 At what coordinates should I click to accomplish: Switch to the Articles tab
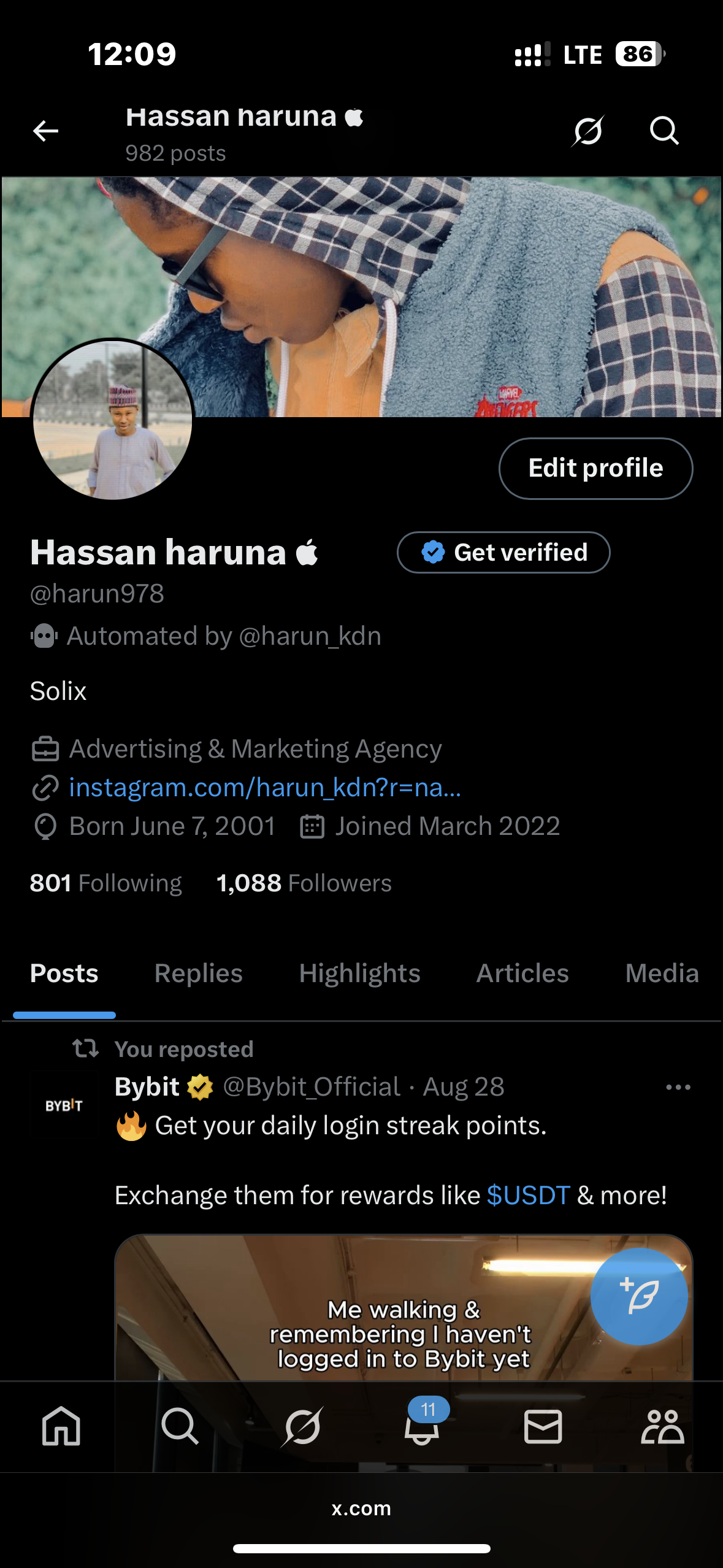click(522, 974)
